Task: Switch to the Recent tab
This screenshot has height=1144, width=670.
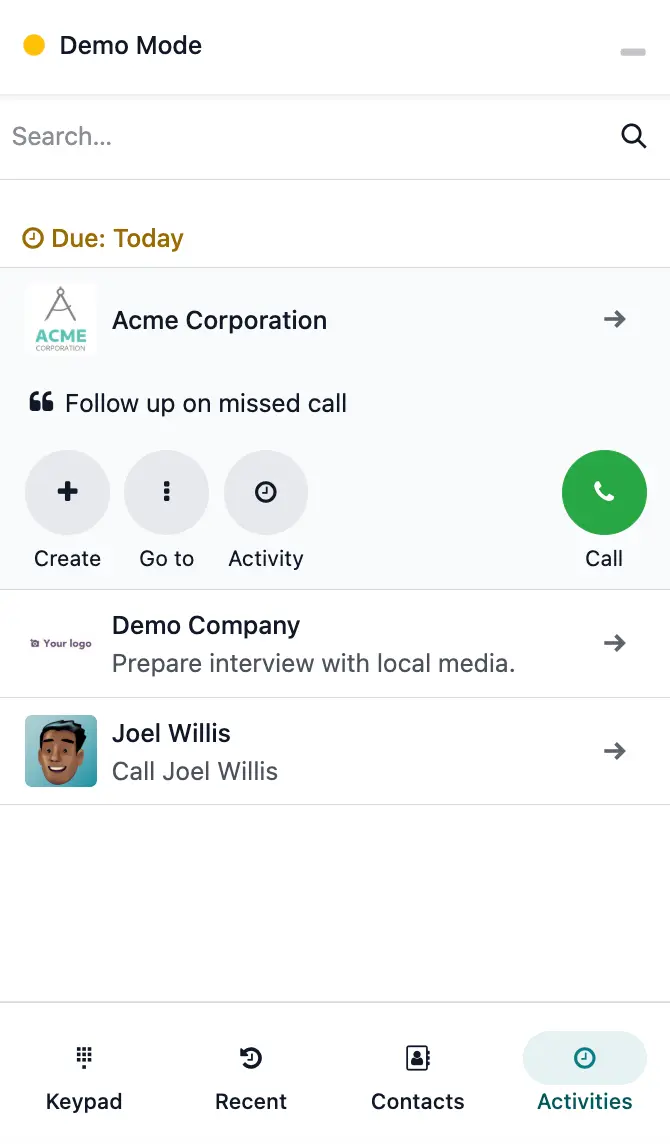Action: [251, 1076]
